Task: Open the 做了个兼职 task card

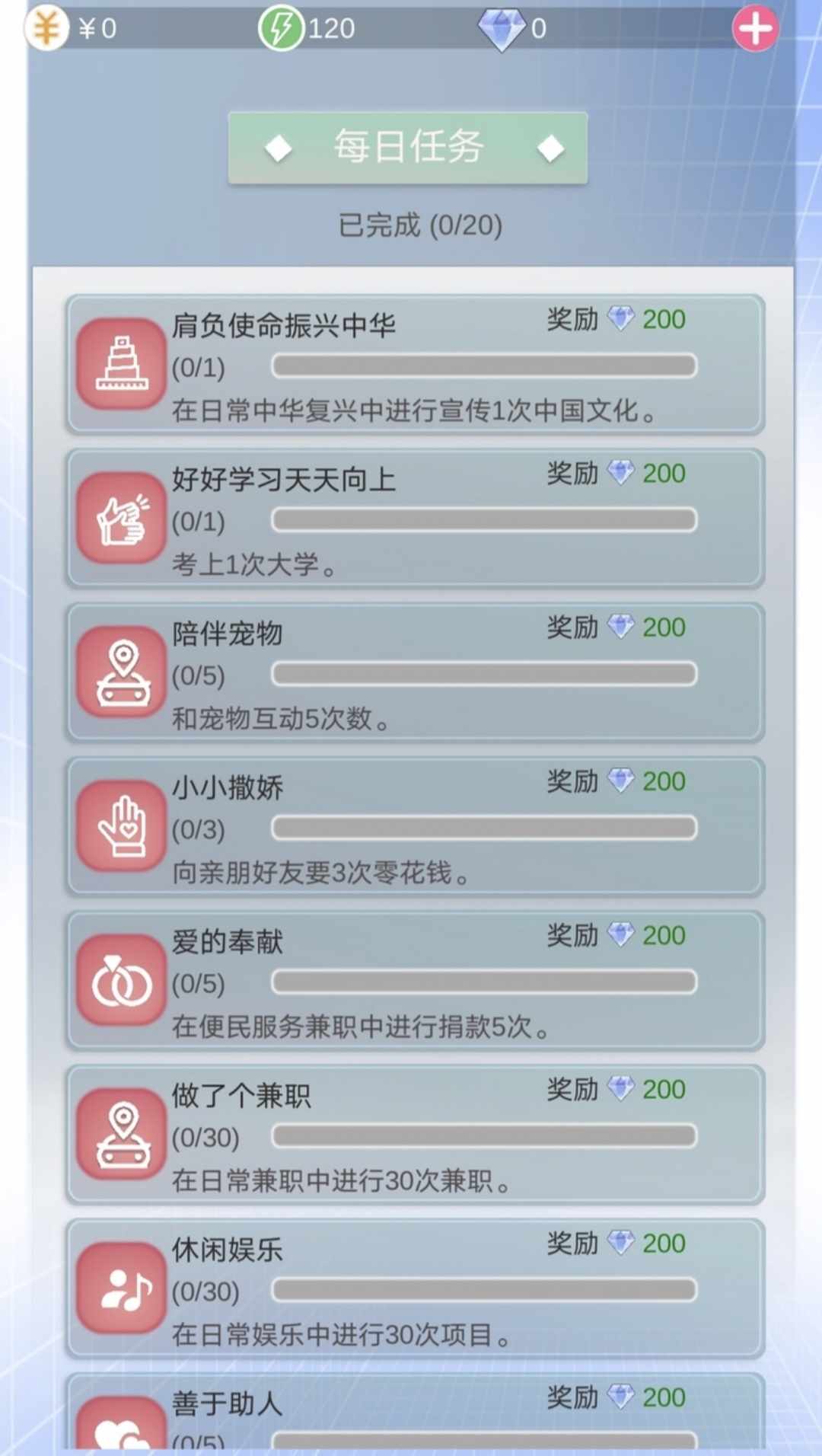Action: [415, 1134]
